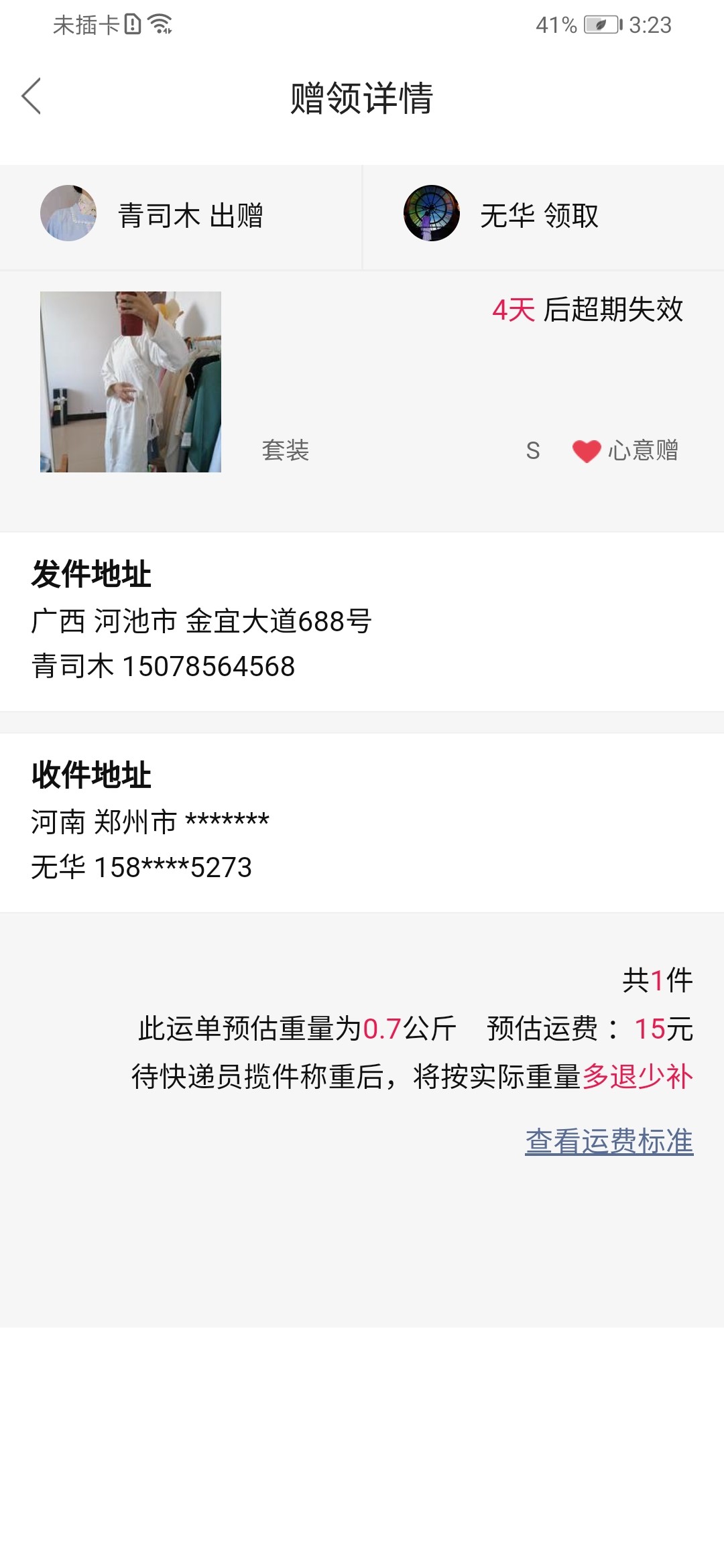Go back from 赠领详情 page
The height and width of the screenshot is (1568, 724).
[x=32, y=96]
